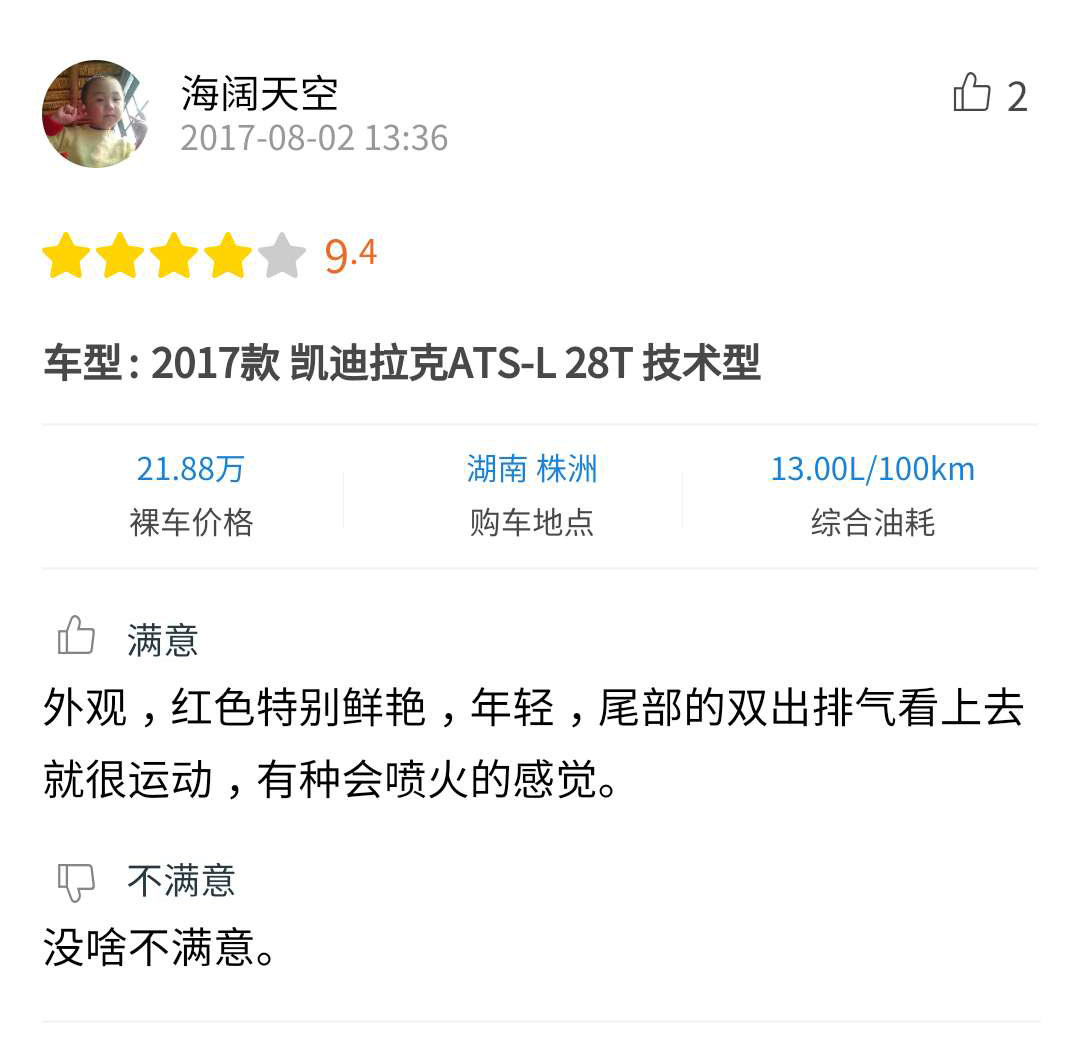Screen dimensions: 1080x1038
Task: Like the review by 海阔天空
Action: pyautogui.click(x=972, y=94)
